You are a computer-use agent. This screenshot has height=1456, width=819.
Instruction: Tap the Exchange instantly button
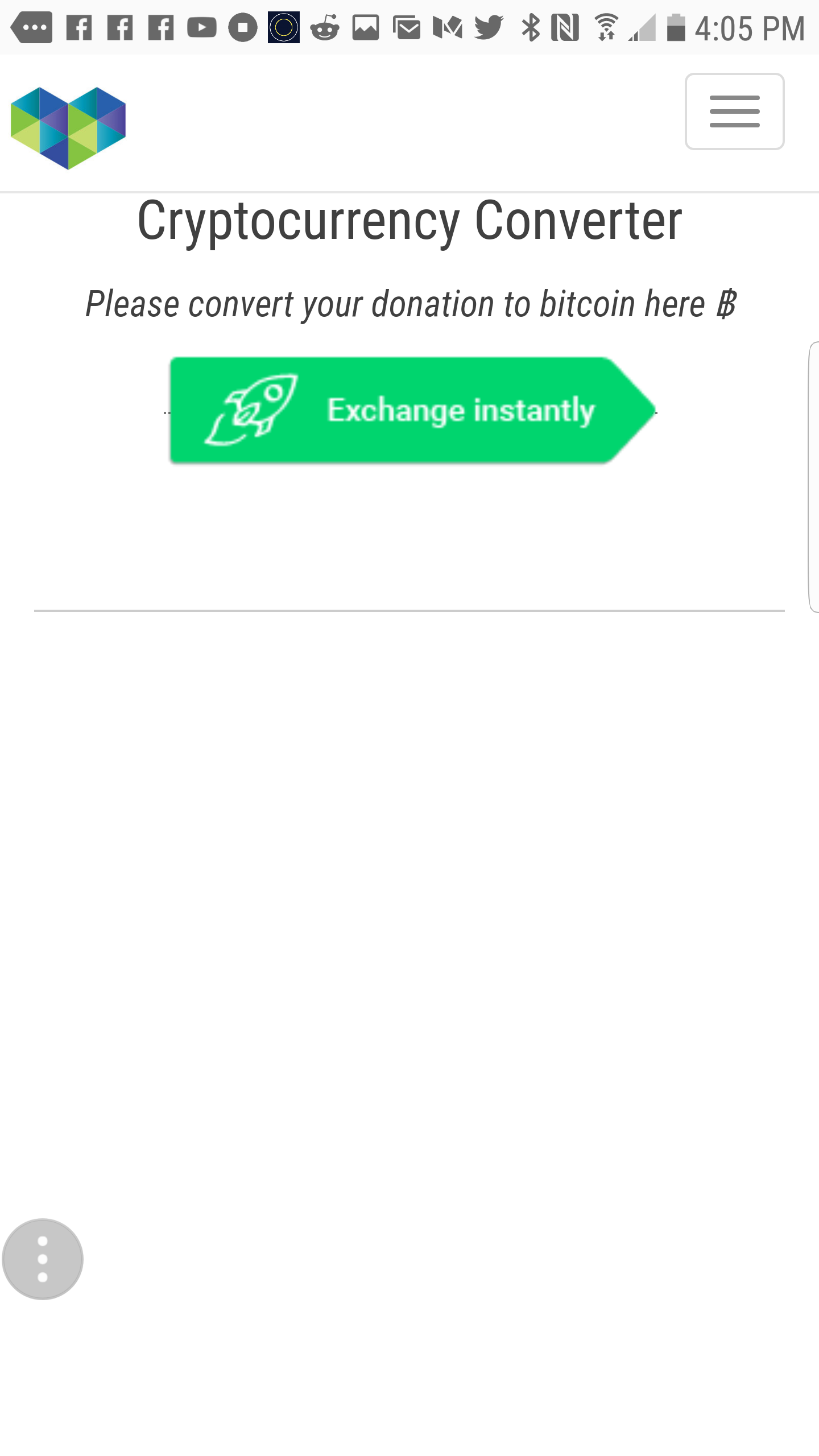coord(412,410)
